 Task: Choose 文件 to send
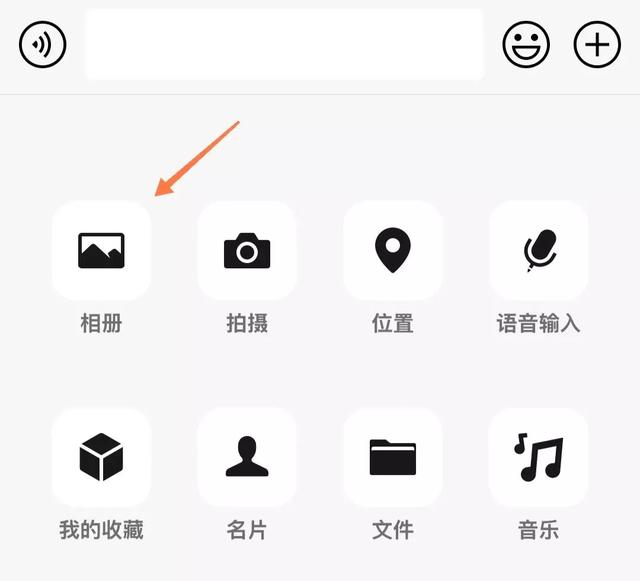[393, 458]
